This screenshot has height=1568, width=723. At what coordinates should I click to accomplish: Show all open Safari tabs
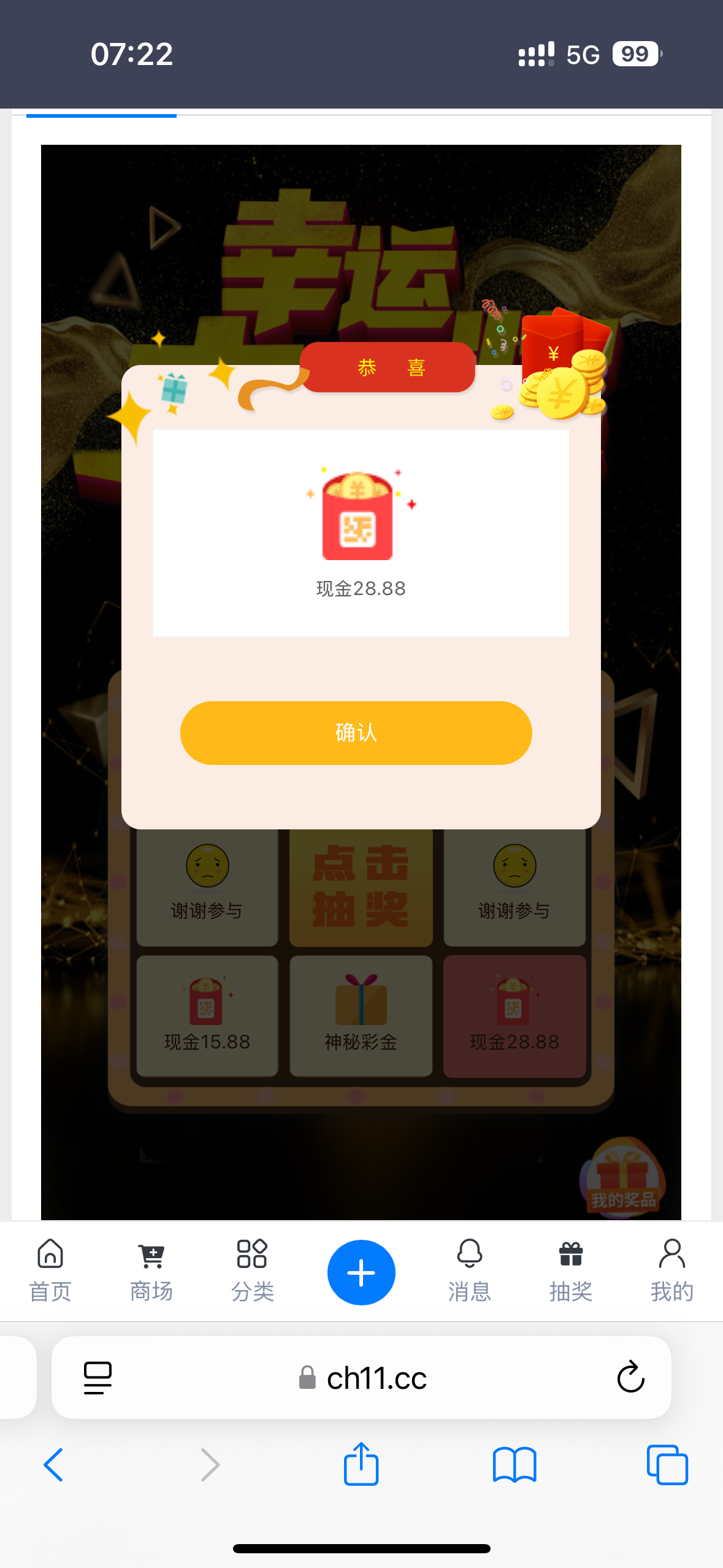pyautogui.click(x=667, y=1465)
